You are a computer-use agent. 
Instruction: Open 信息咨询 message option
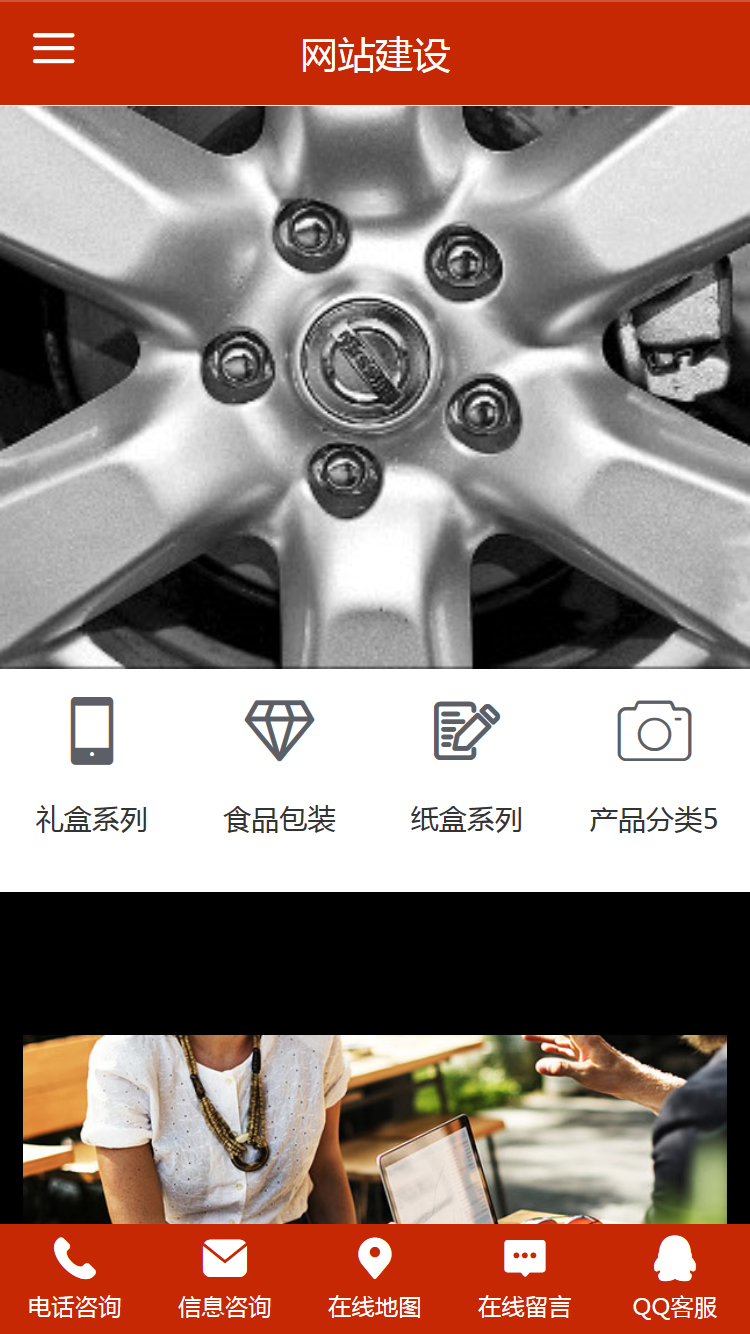[225, 1278]
